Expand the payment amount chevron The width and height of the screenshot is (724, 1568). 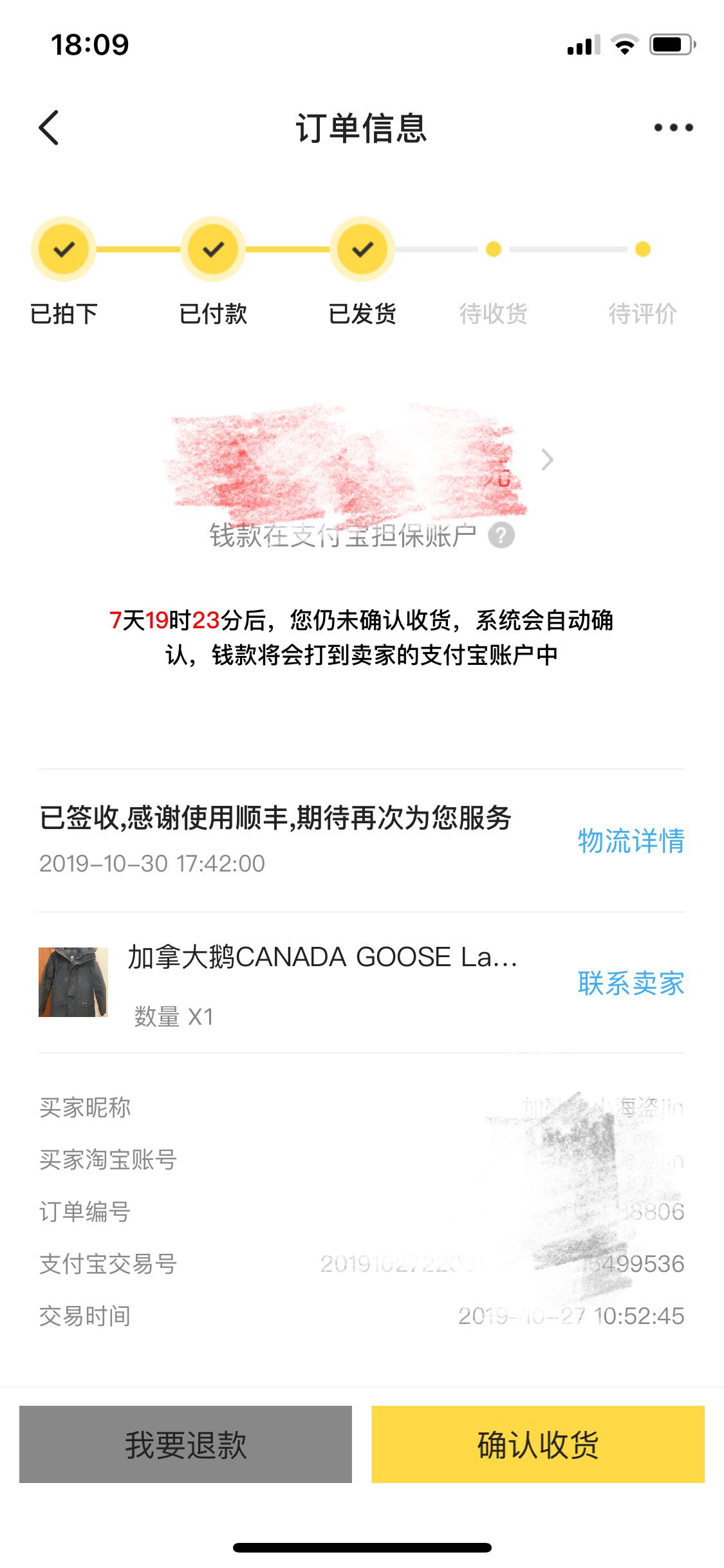click(547, 460)
